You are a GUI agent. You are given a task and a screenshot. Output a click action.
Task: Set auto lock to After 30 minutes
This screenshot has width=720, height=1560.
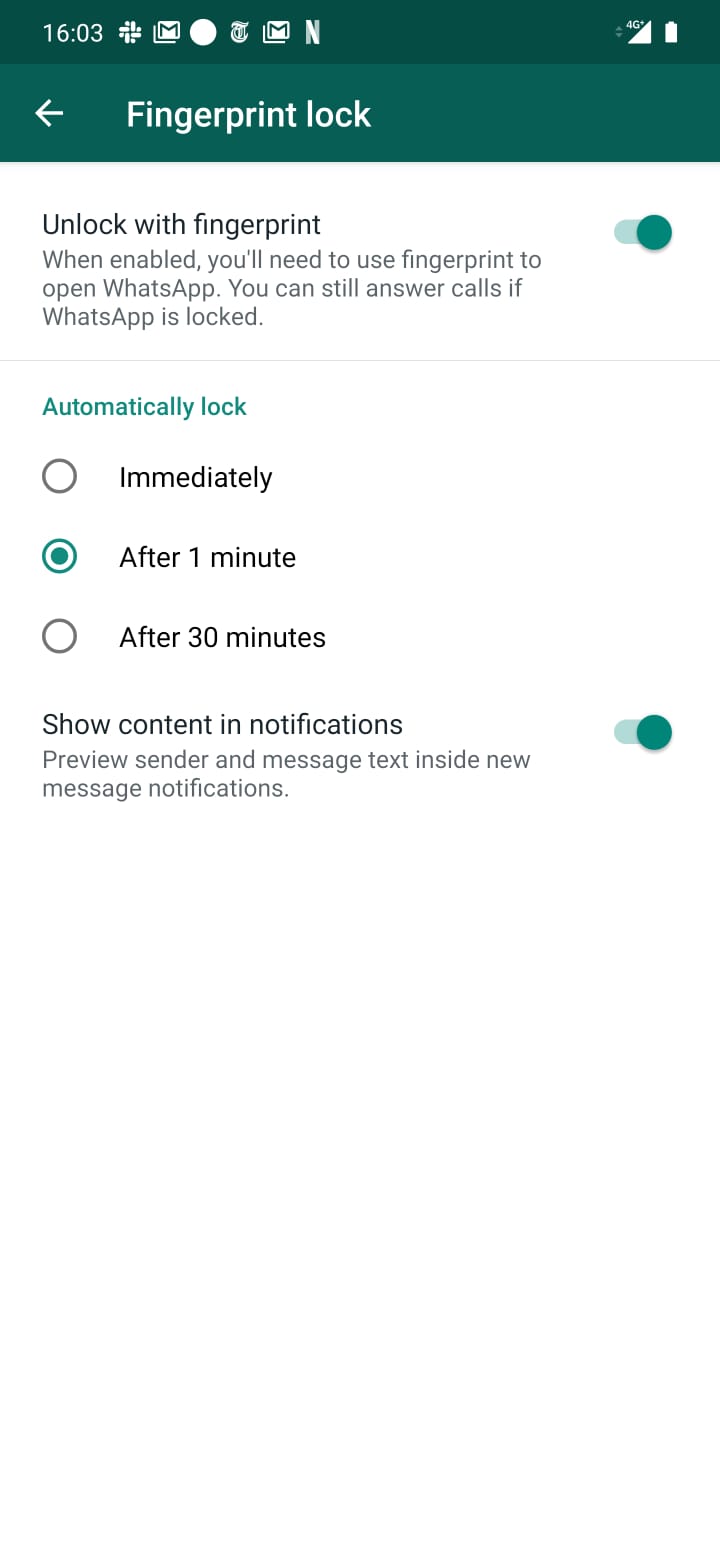point(60,637)
